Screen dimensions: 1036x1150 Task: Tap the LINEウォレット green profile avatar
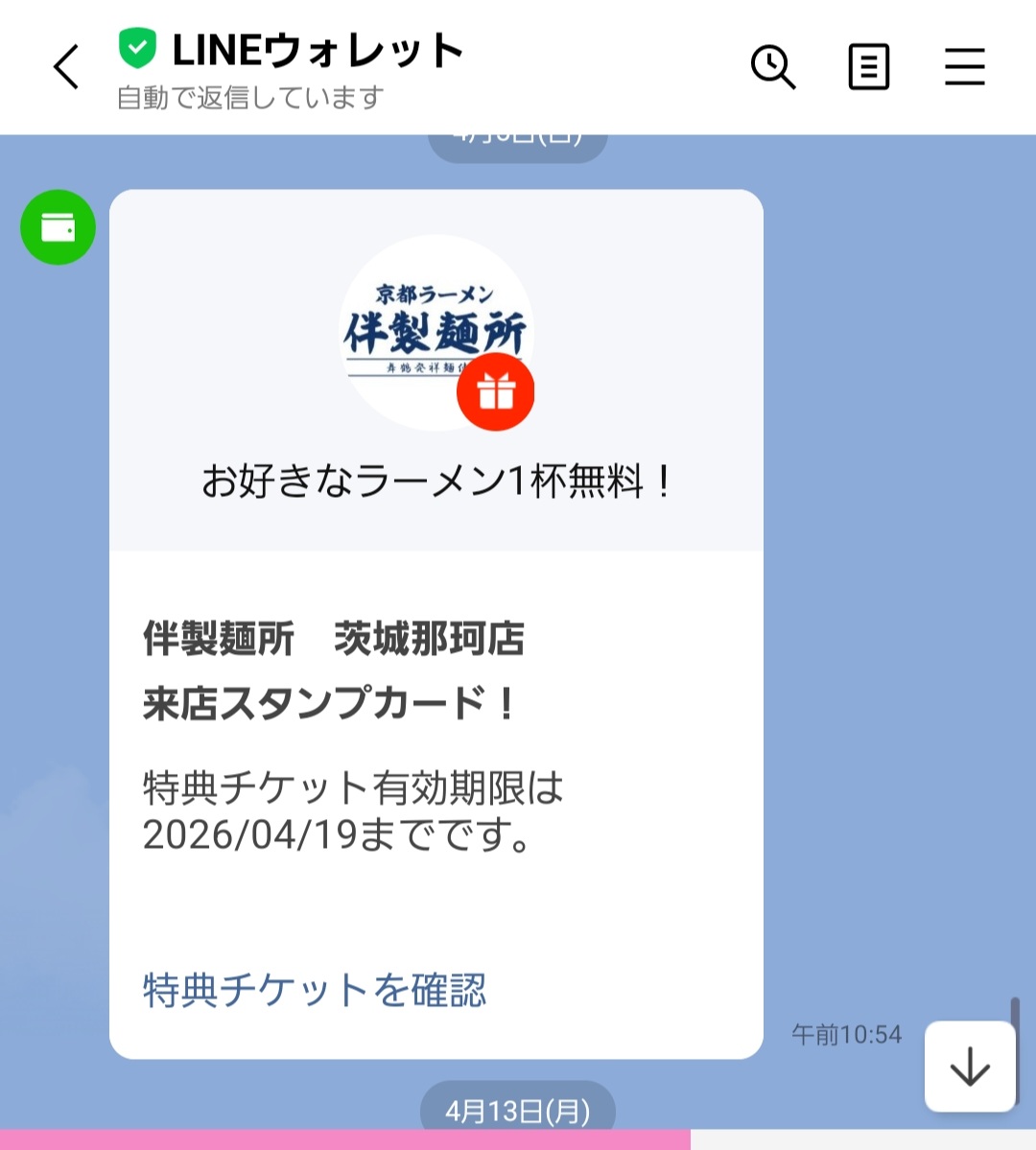58,227
